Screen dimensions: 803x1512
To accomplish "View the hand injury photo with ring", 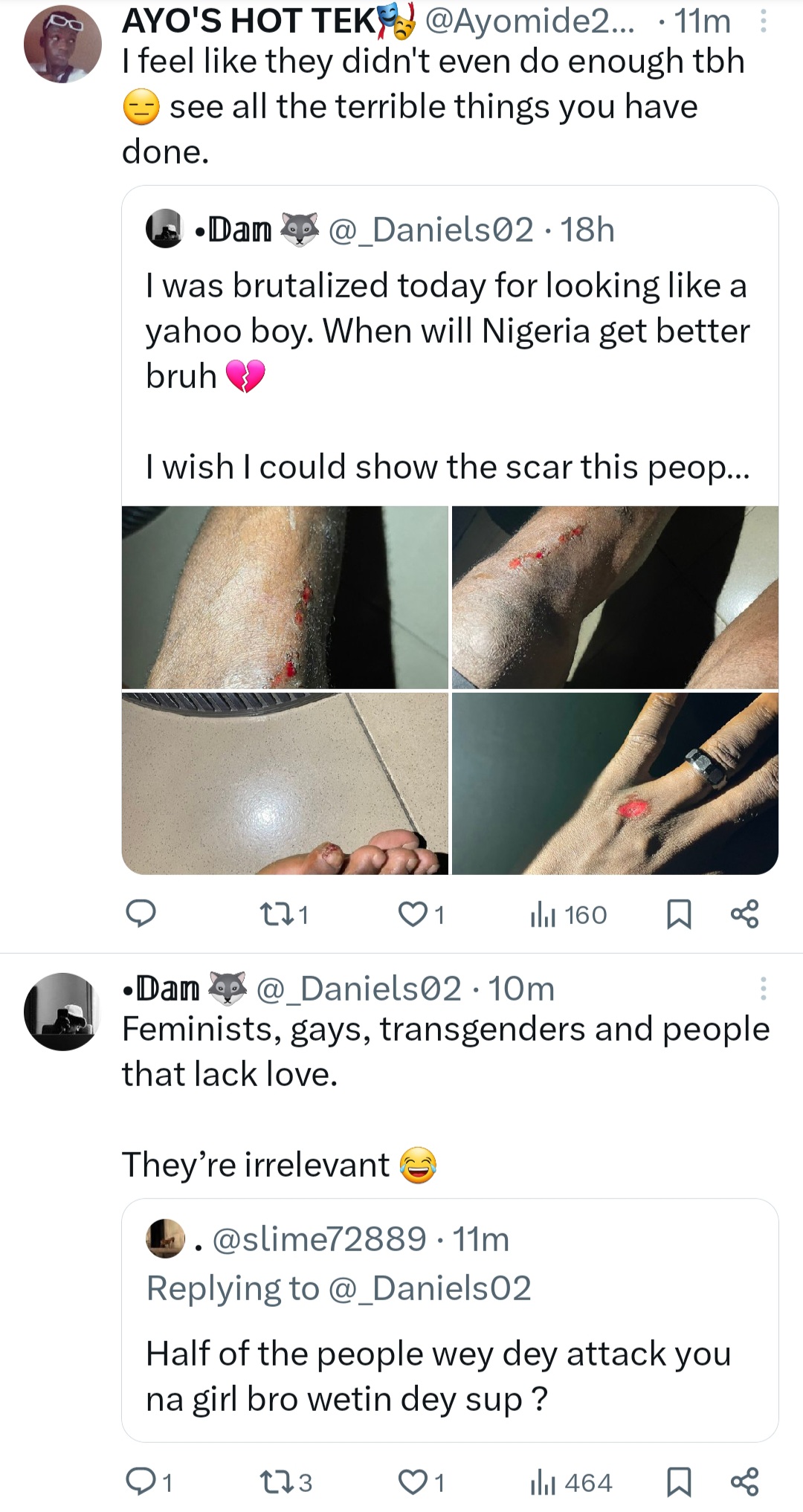I will point(615,784).
